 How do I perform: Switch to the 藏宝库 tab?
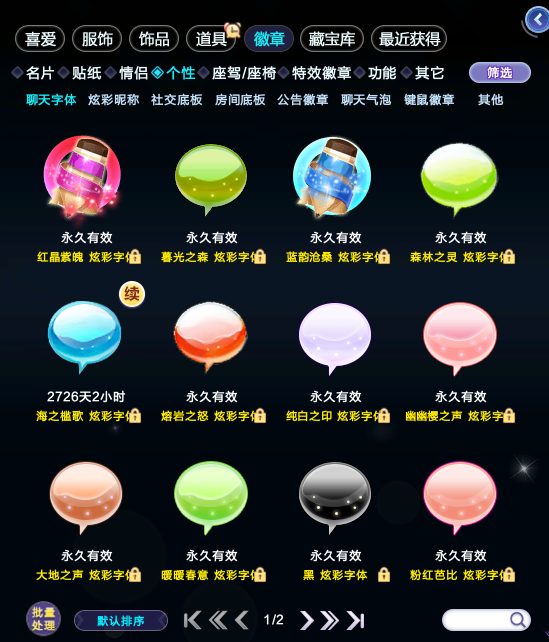(x=332, y=39)
